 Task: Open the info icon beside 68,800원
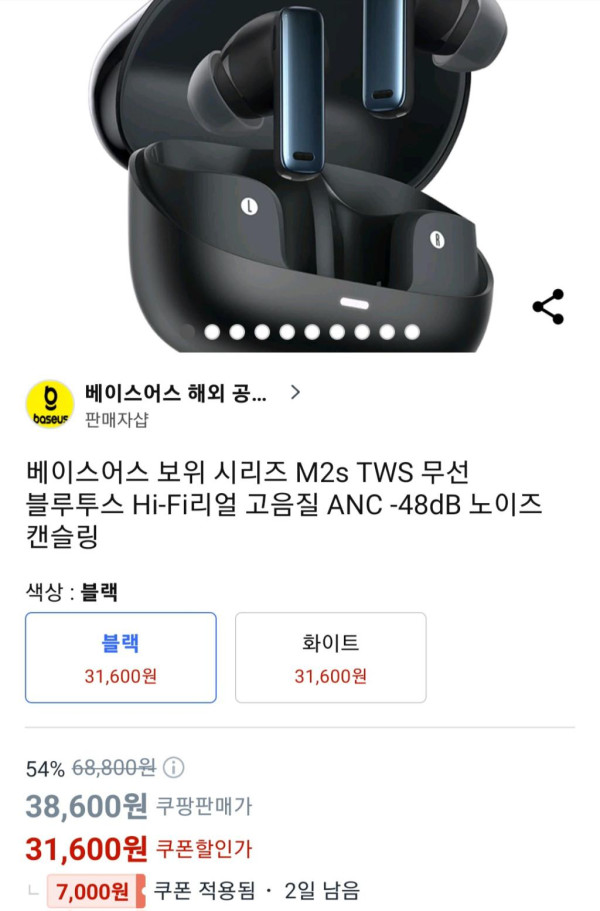(174, 768)
